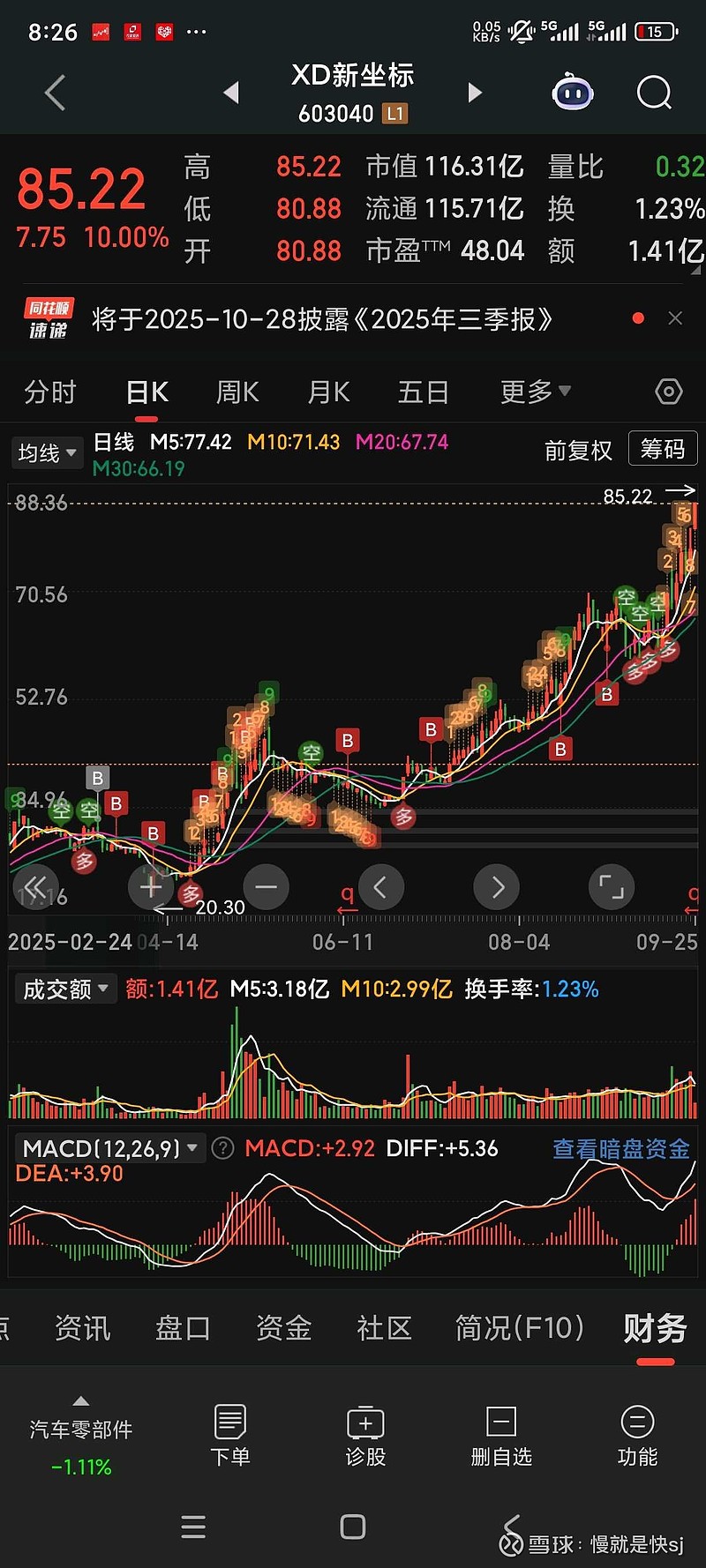The image size is (706, 1568).
Task: Select the 周K chart tab
Action: pyautogui.click(x=237, y=392)
